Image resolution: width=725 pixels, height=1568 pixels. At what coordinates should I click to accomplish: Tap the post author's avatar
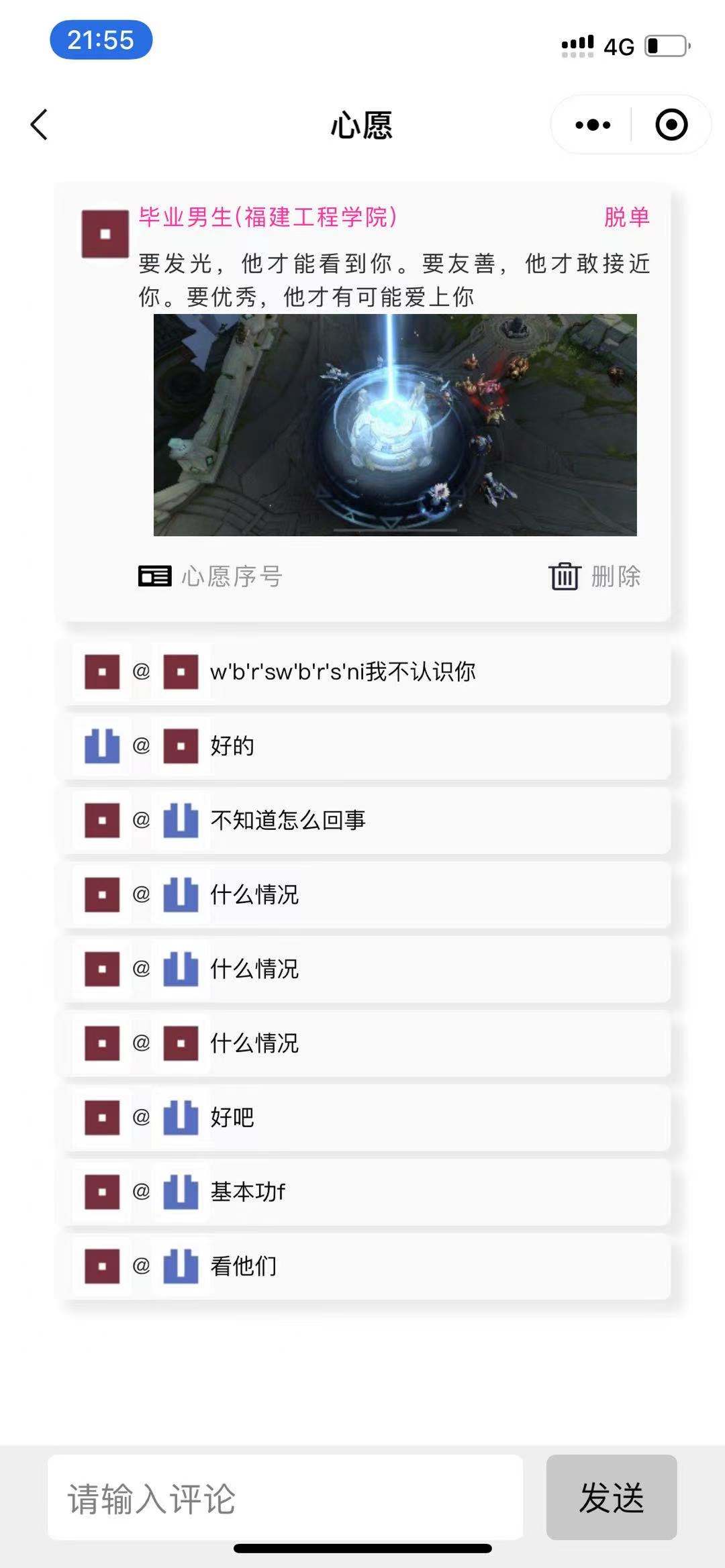point(105,234)
